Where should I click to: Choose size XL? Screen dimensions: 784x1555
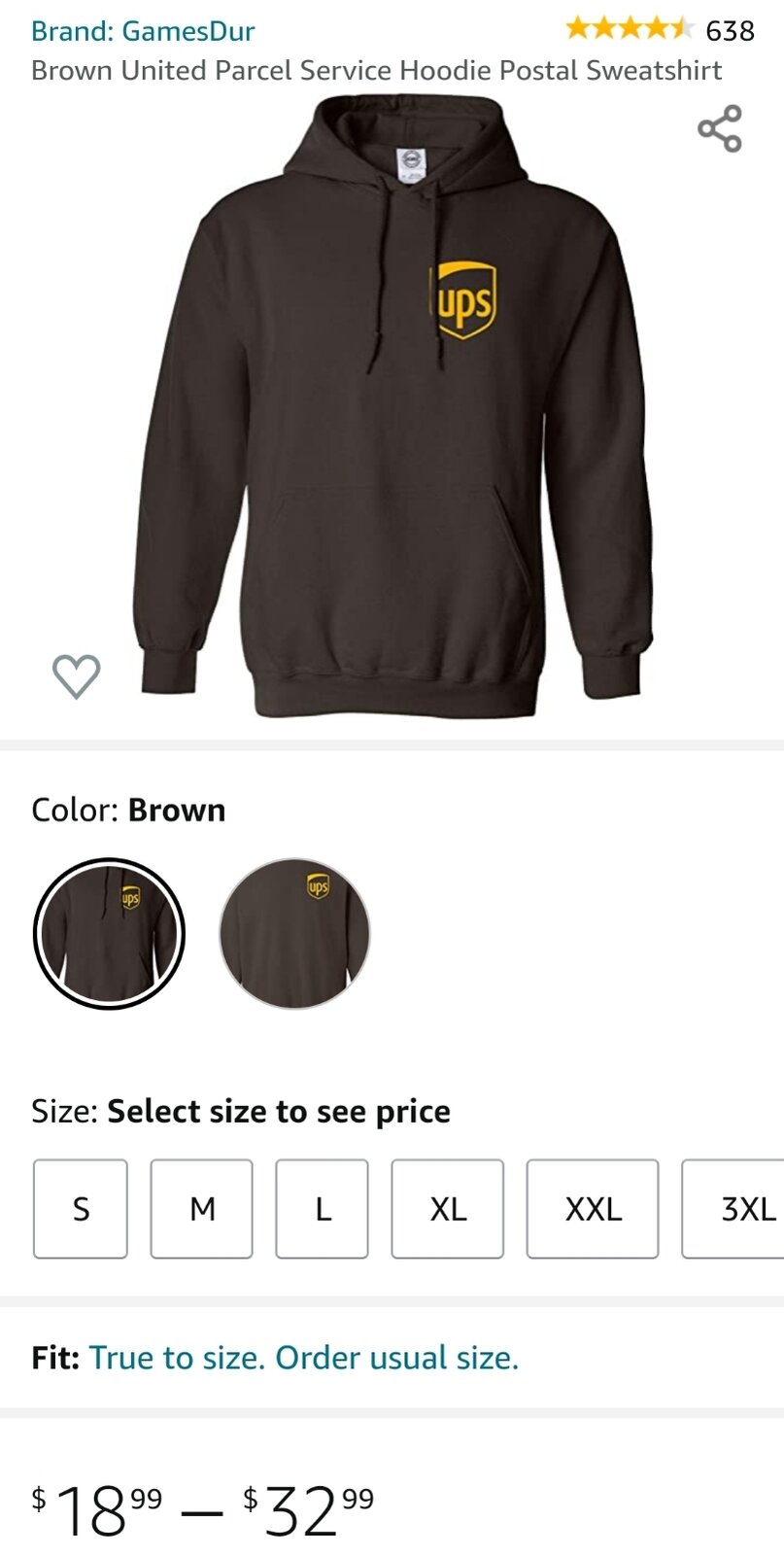pos(448,1209)
